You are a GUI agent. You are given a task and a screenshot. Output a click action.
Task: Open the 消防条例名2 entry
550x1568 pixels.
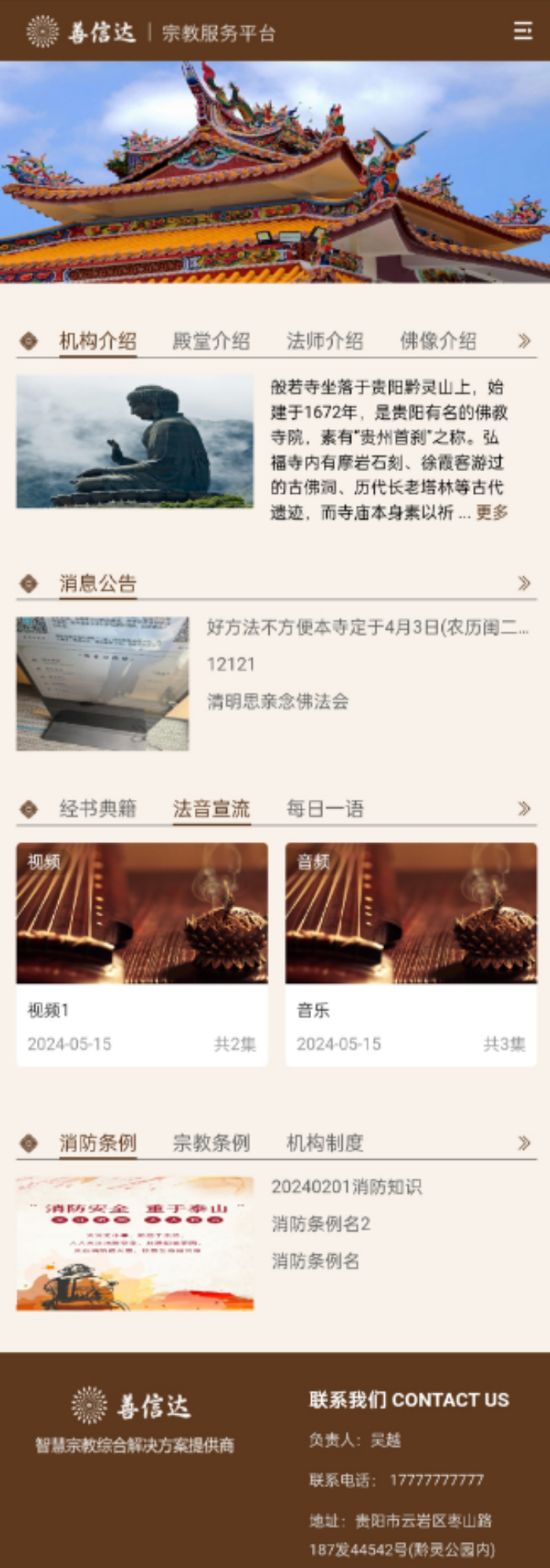[x=321, y=1223]
